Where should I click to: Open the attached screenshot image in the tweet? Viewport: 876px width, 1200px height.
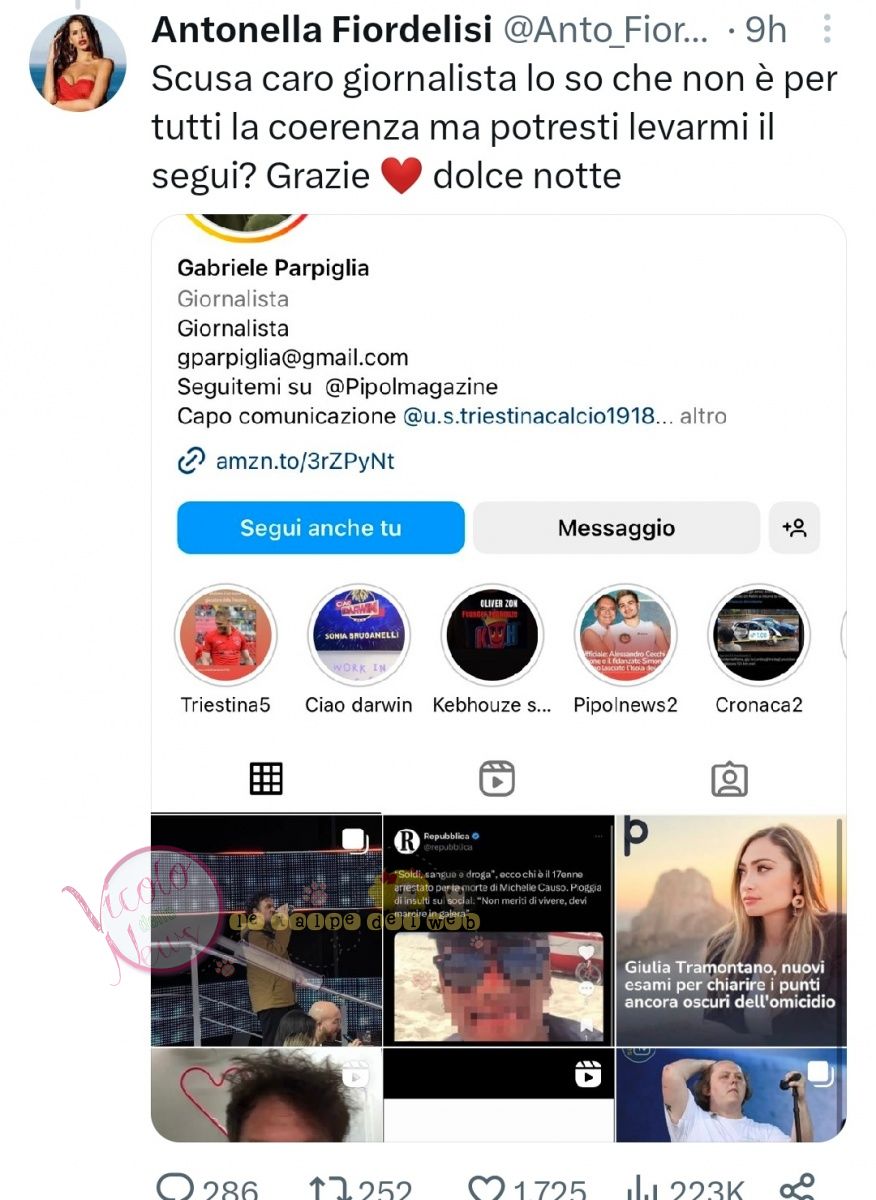pos(498,678)
